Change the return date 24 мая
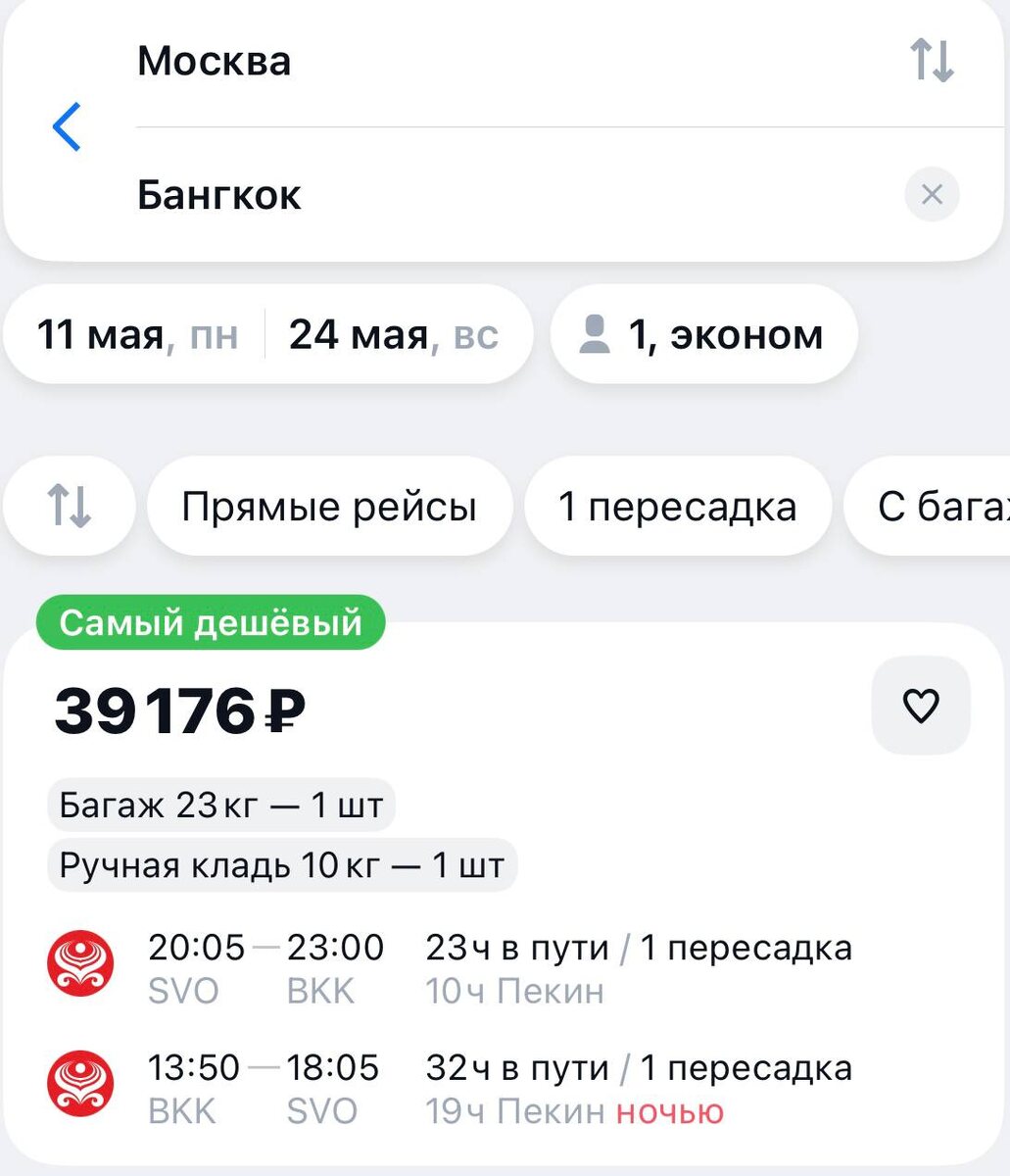This screenshot has height=1176, width=1010. [x=394, y=335]
